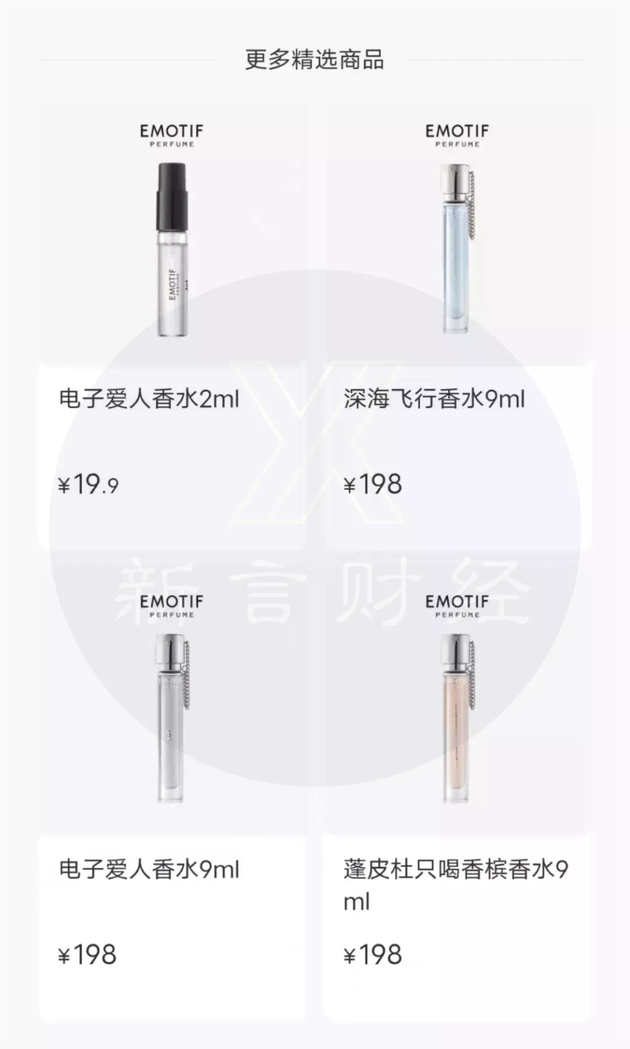View the 电子爱人香水9ml product card
The width and height of the screenshot is (630, 1049).
click(x=172, y=794)
